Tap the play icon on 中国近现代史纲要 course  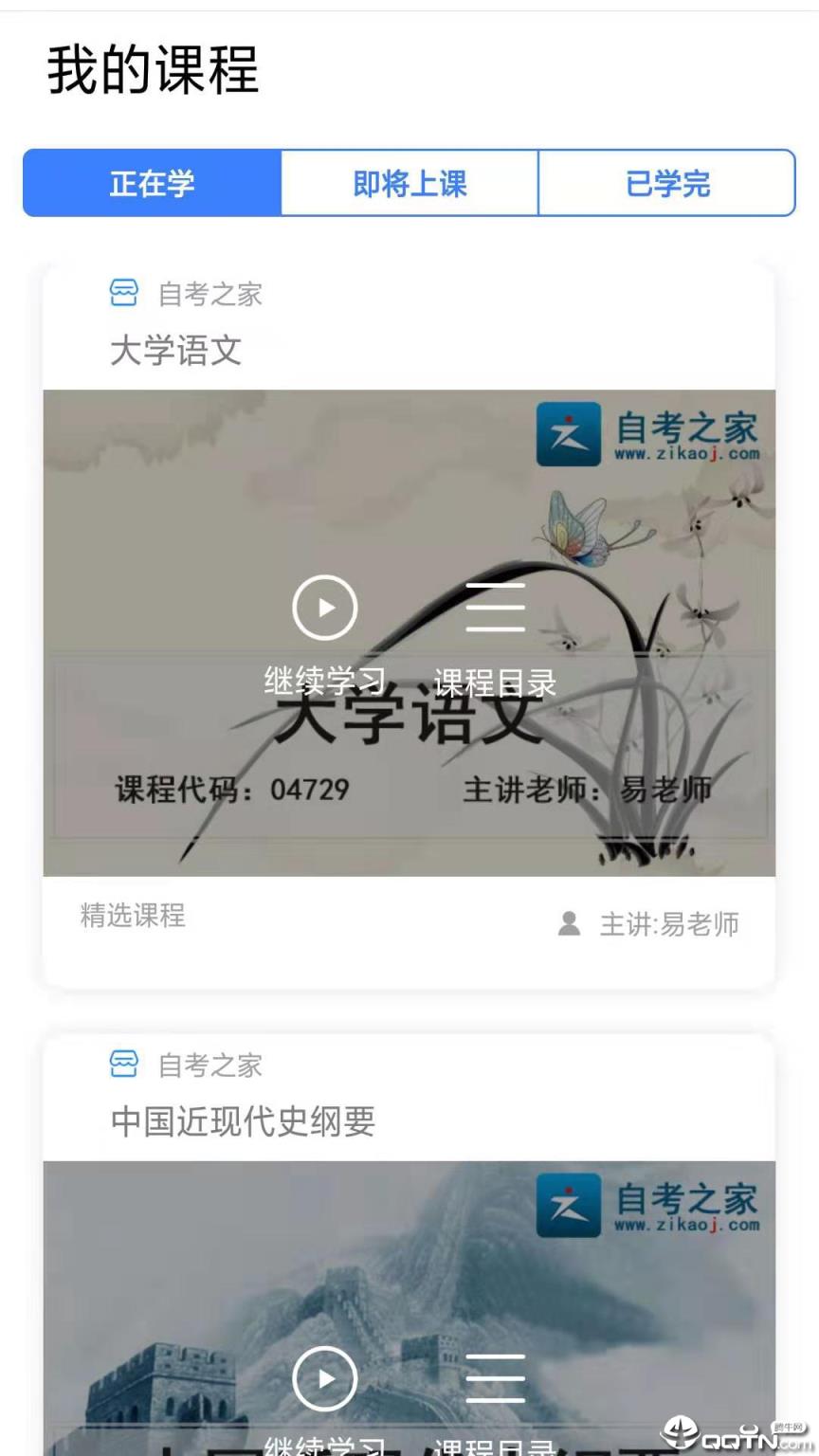click(x=324, y=1378)
